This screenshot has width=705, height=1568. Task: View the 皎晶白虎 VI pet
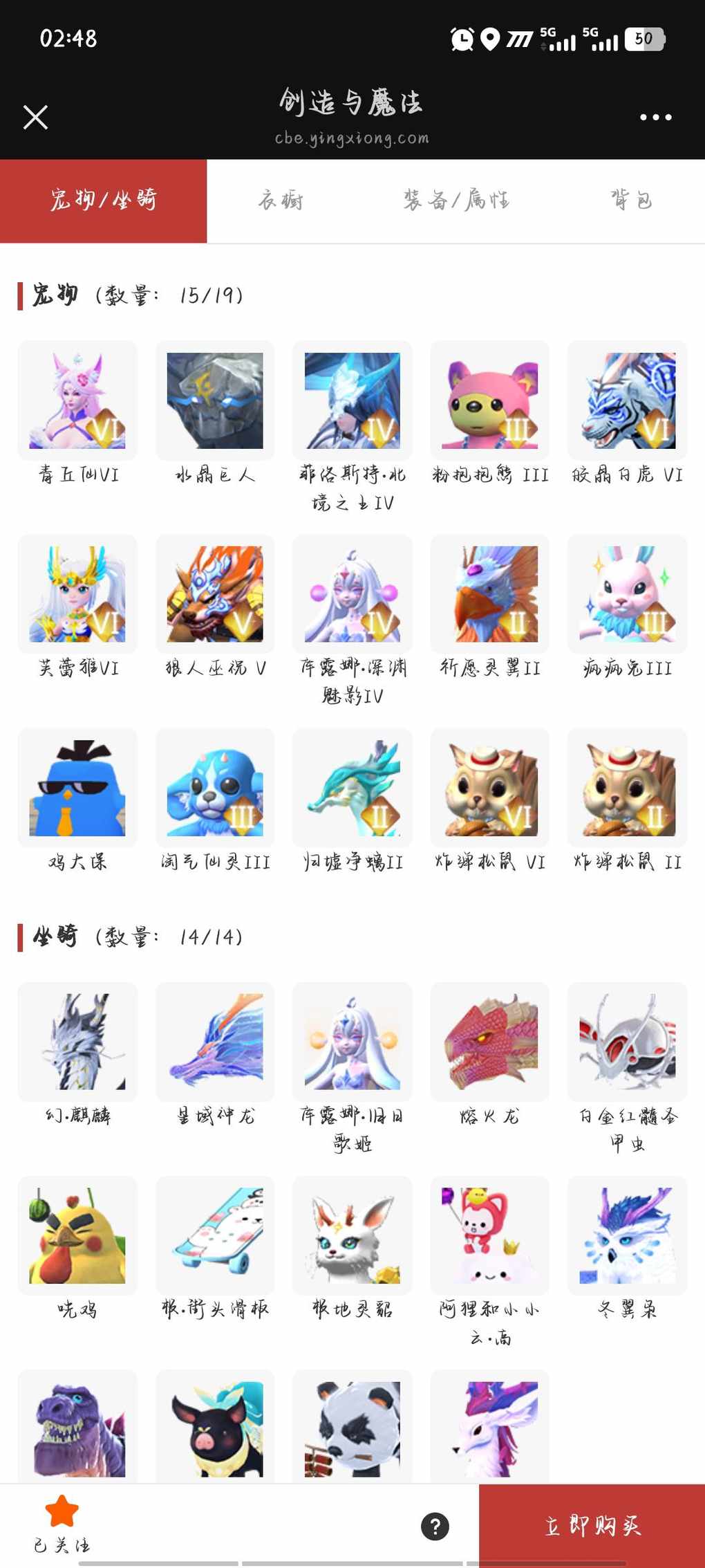pos(628,401)
